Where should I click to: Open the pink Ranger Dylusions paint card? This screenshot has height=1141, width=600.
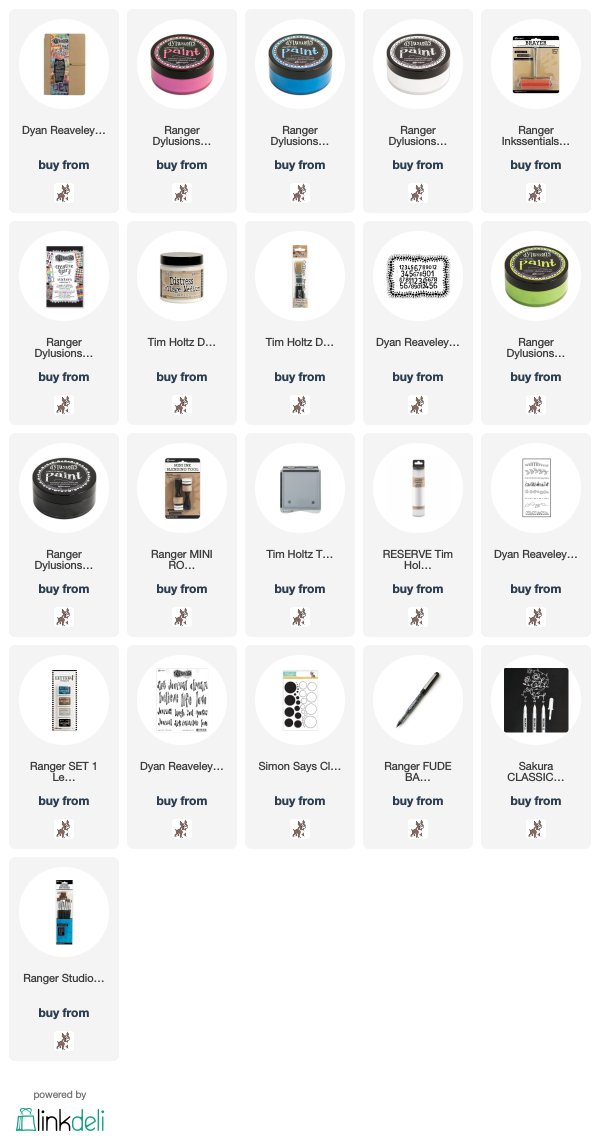coord(182,111)
